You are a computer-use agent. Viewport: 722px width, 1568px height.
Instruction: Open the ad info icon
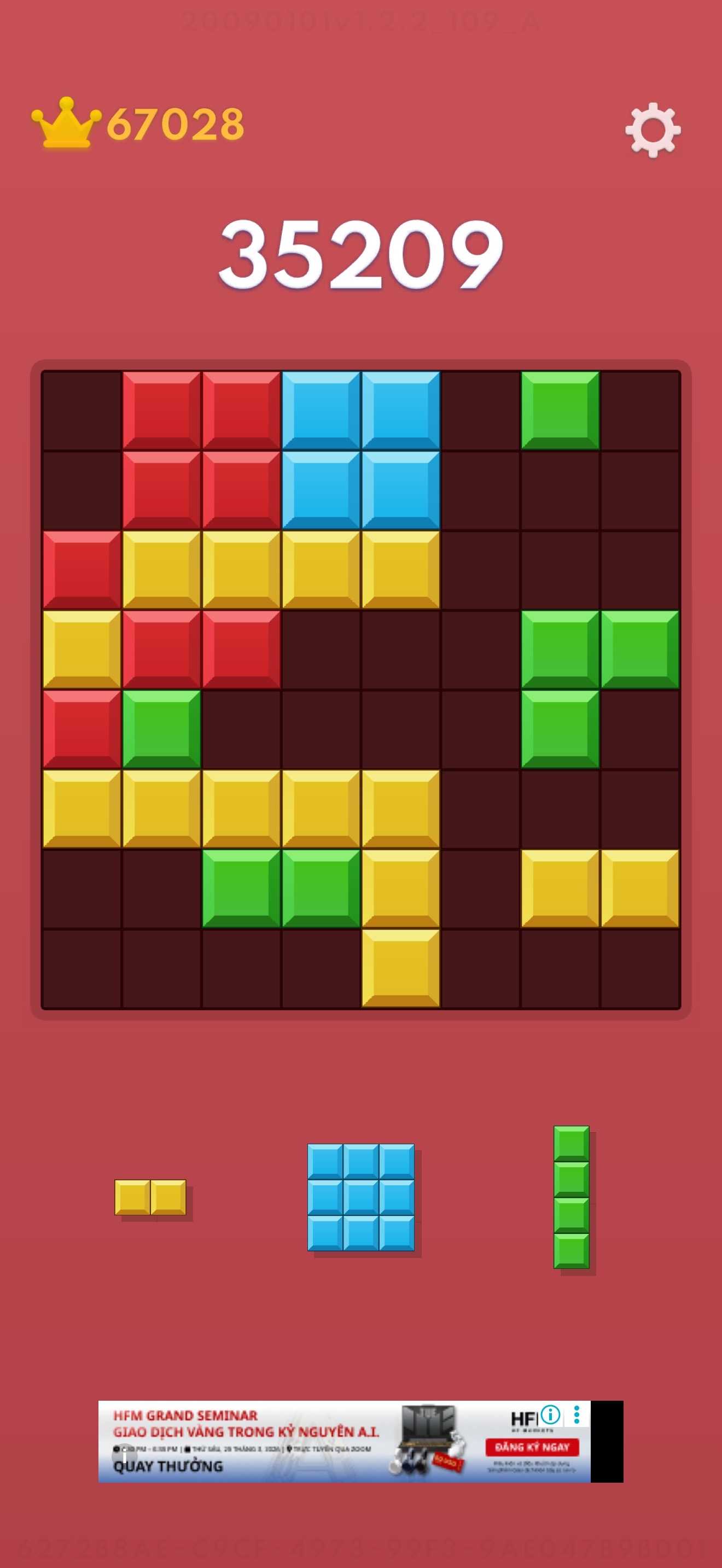(x=550, y=1414)
